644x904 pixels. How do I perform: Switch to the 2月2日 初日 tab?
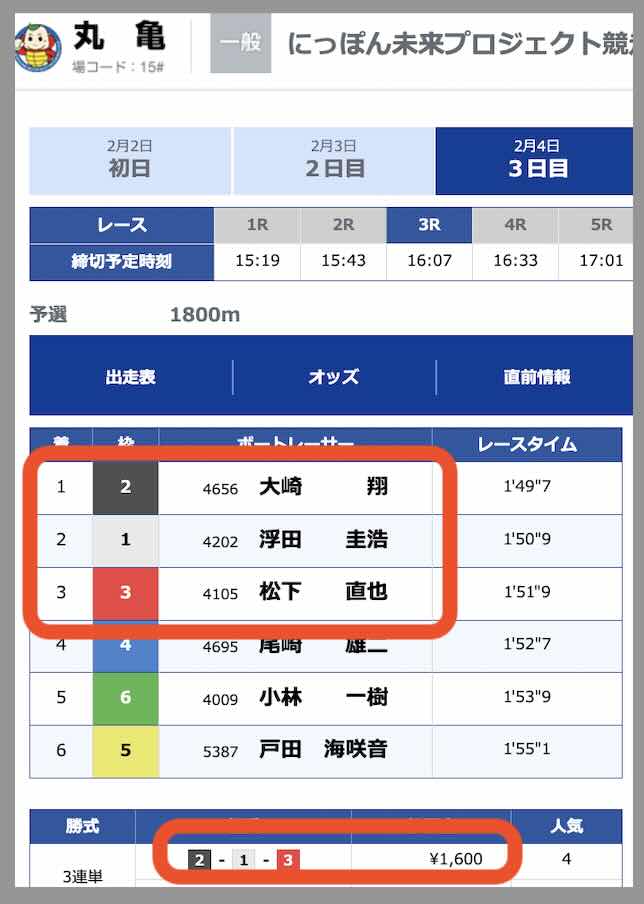point(130,160)
